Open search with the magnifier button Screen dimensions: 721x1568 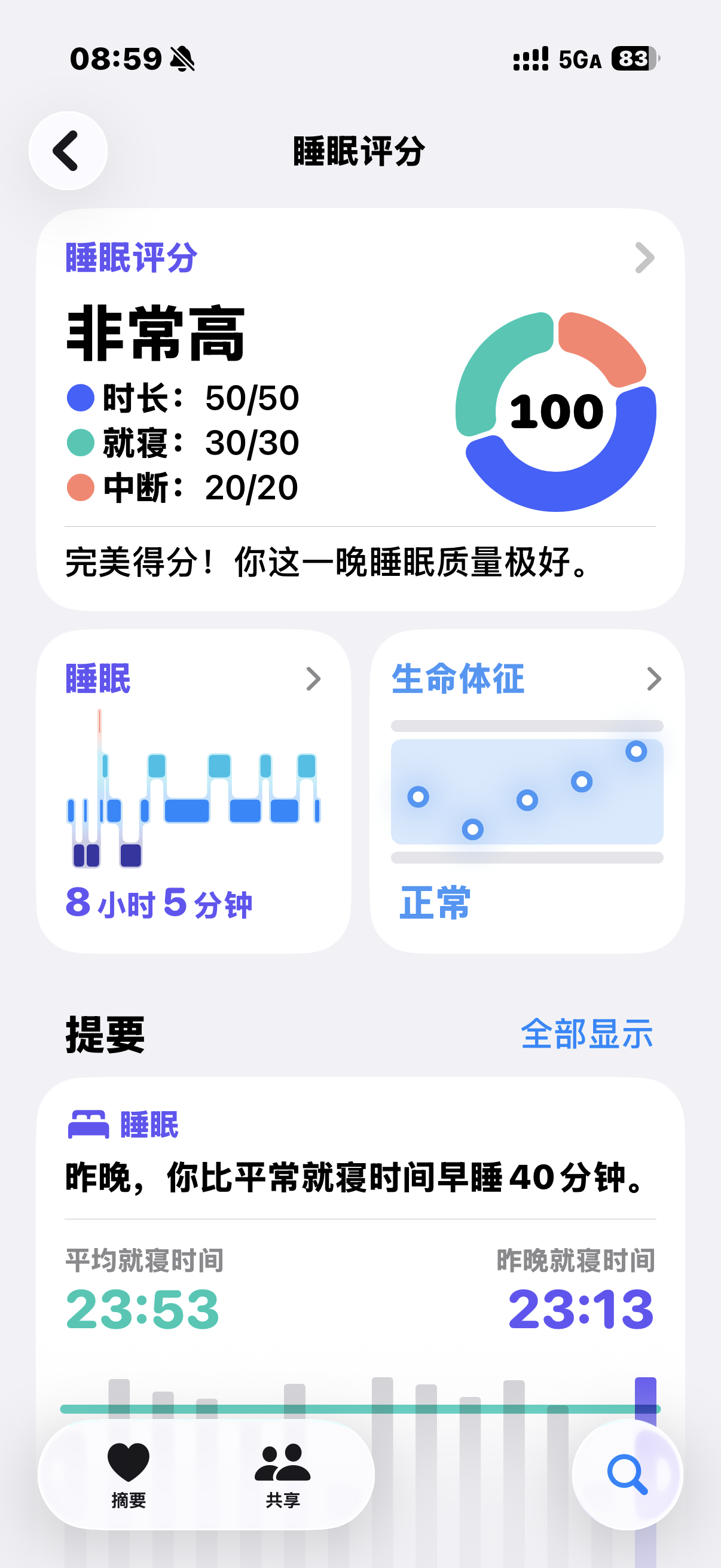coord(627,1474)
